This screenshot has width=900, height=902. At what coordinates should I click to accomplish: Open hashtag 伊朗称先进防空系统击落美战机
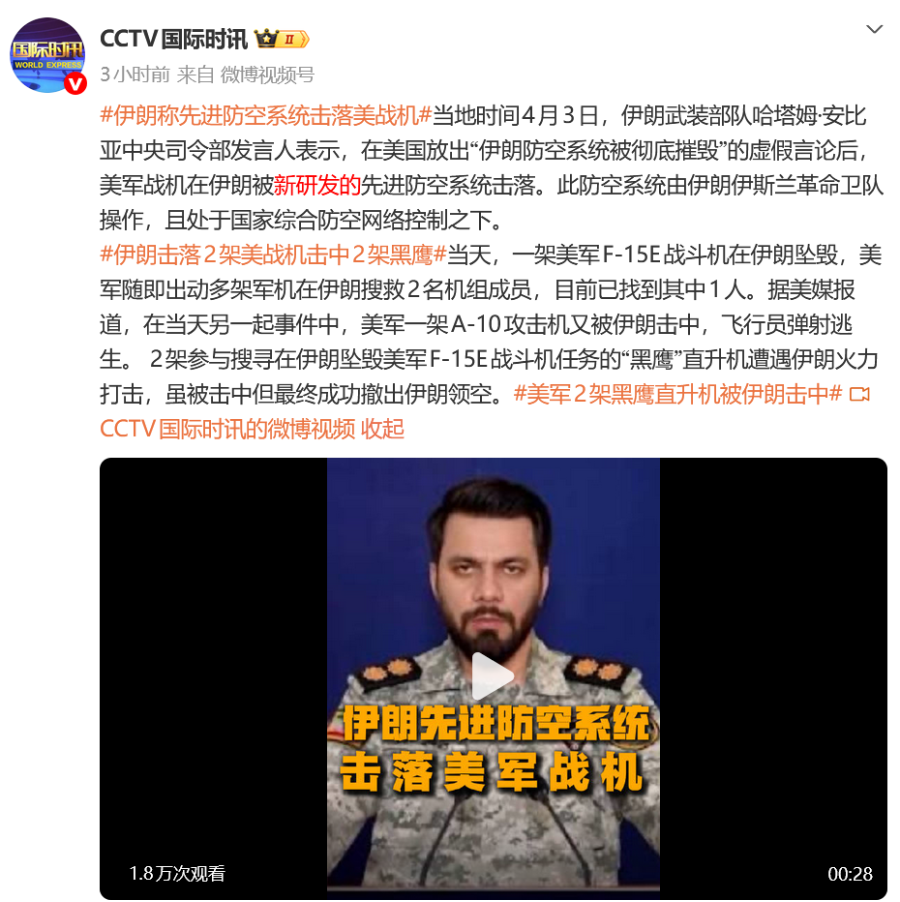[x=266, y=114]
